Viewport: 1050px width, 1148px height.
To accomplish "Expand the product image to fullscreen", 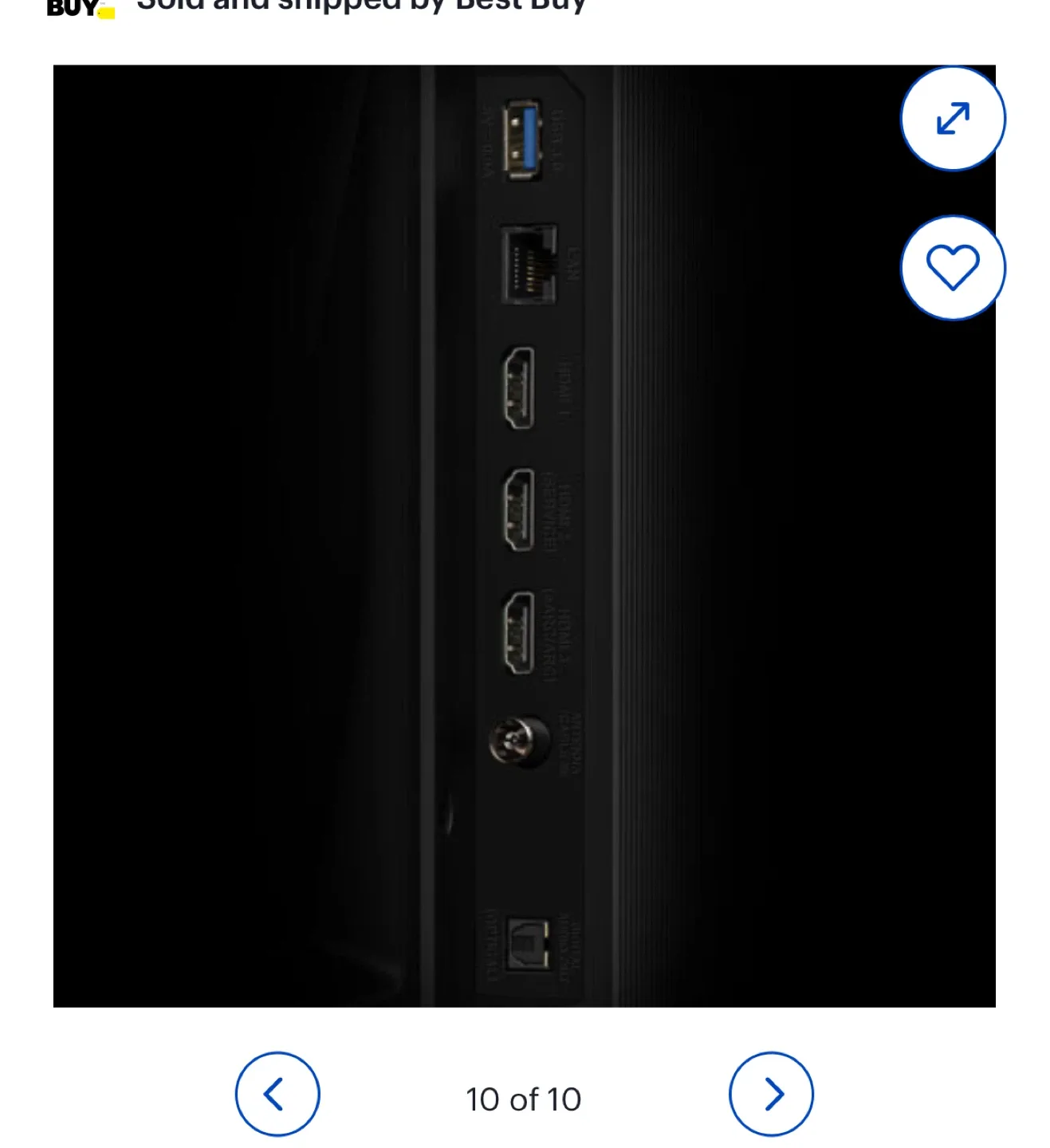I will click(953, 118).
